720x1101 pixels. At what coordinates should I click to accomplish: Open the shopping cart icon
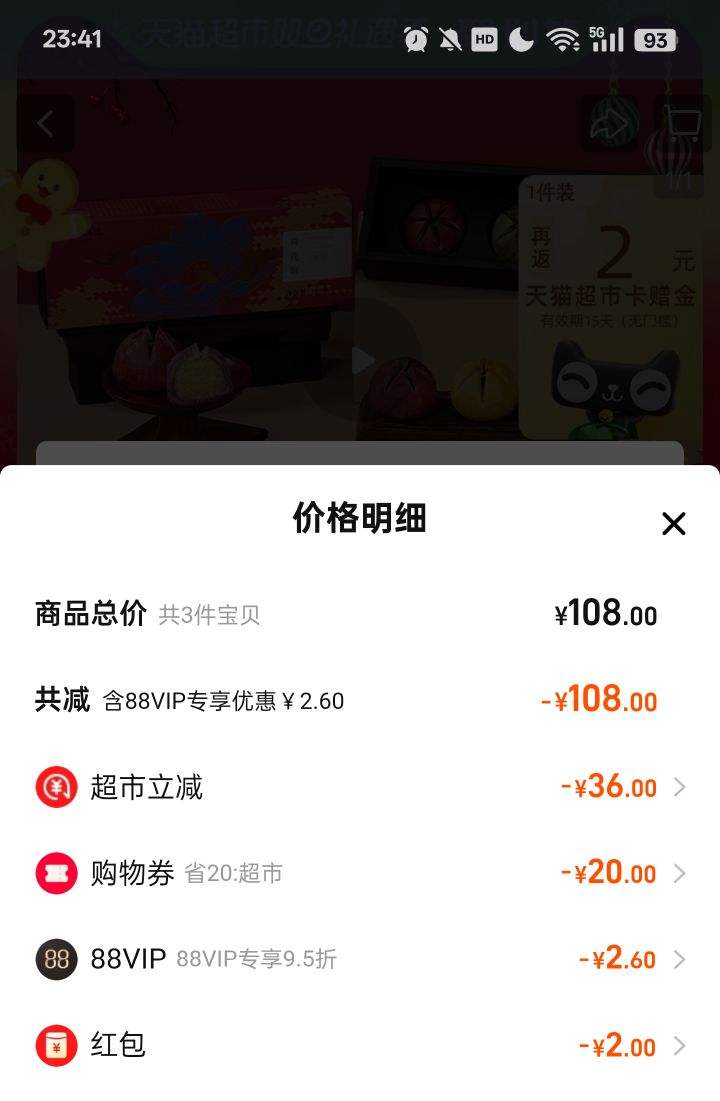pos(683,123)
